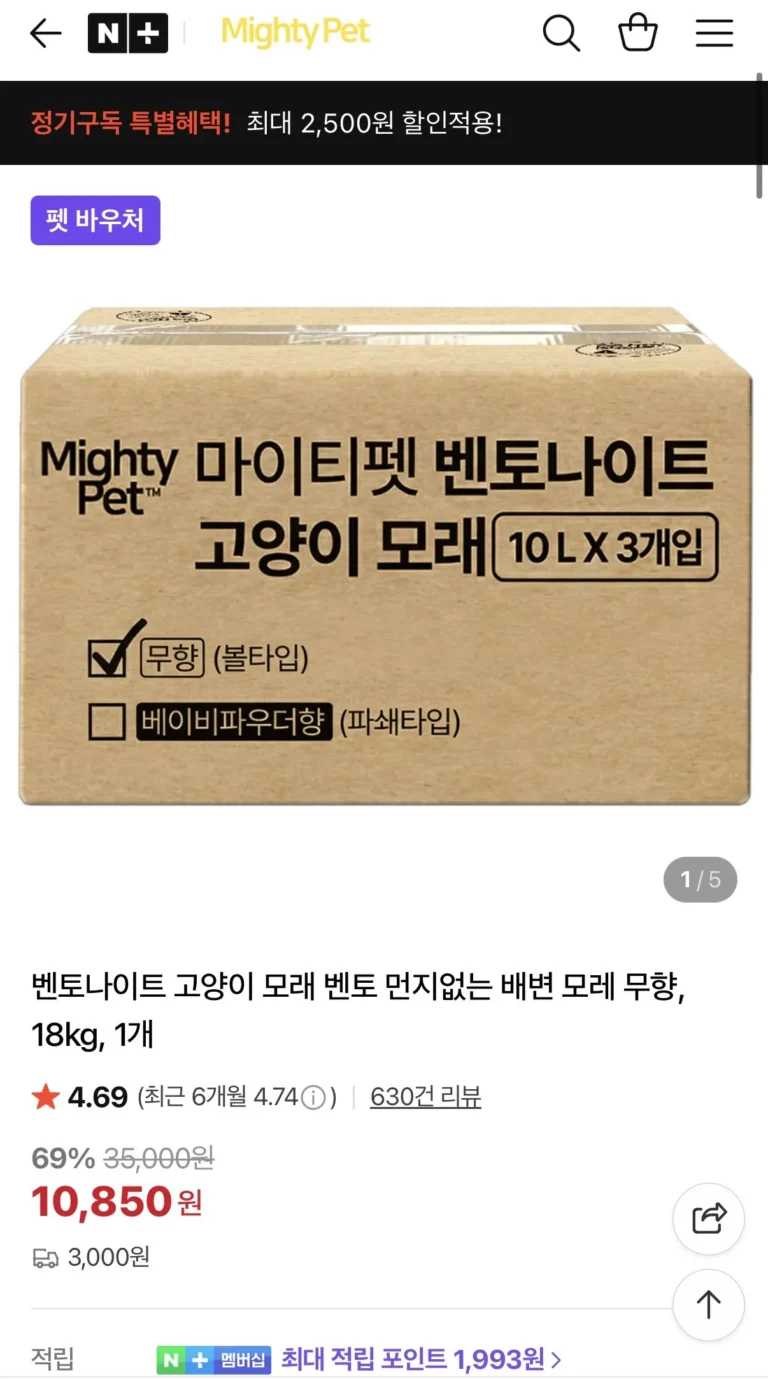Screen dimensions: 768x1379
Task: Open the 630건 리뷰 link
Action: click(x=425, y=1097)
